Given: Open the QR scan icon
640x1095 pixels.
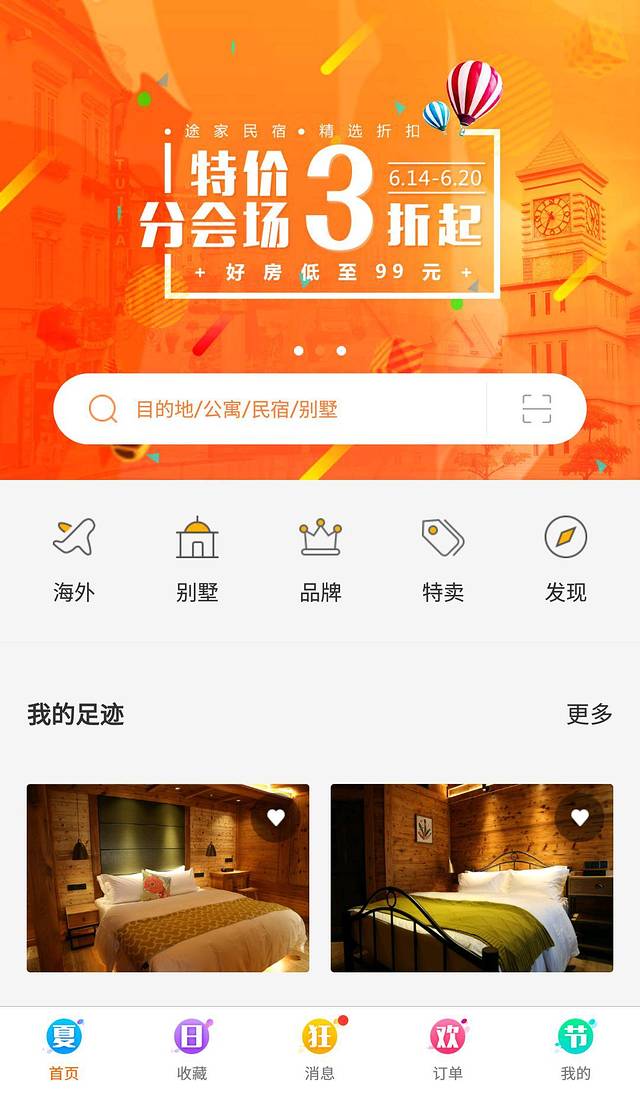Looking at the screenshot, I should click(x=536, y=409).
